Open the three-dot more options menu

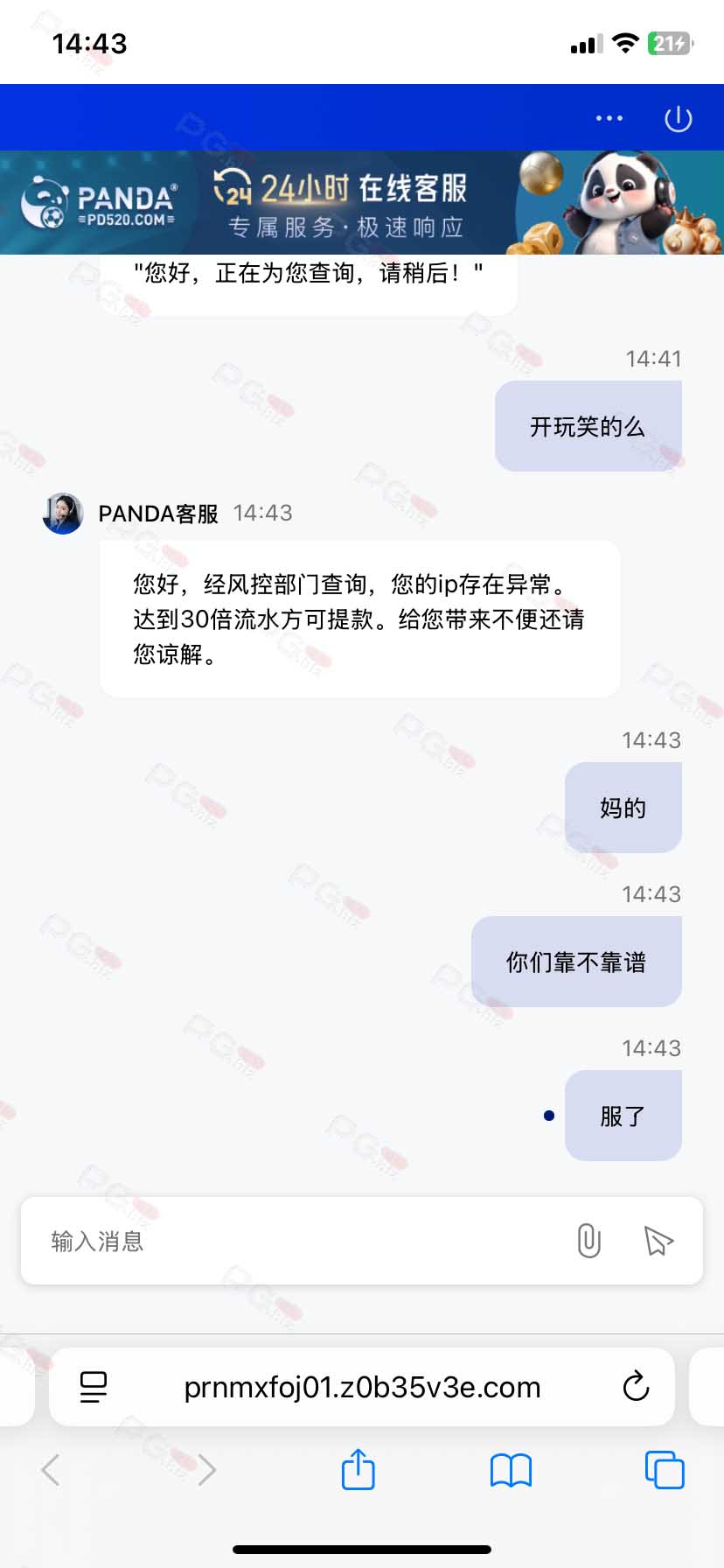click(x=609, y=118)
